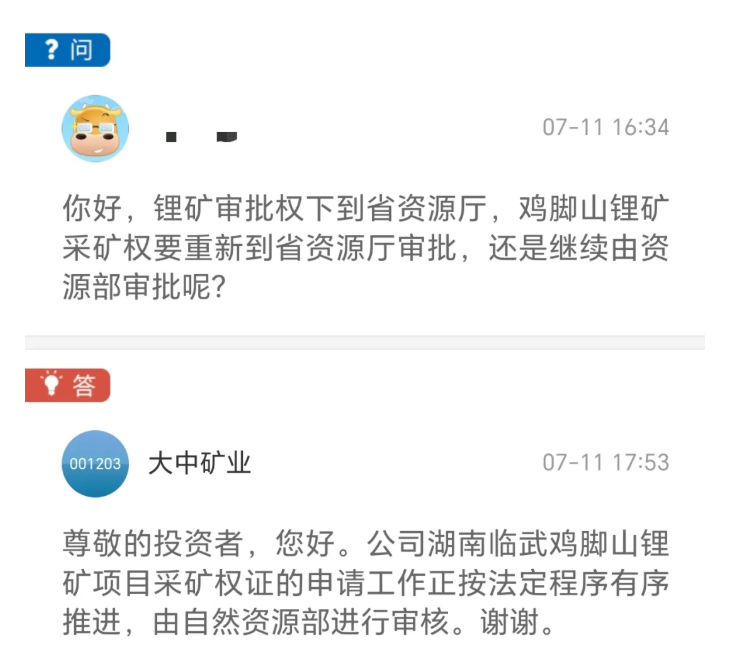Viewport: 749px width, 672px height.
Task: Open the 大中矿业 company page
Action: click(199, 463)
